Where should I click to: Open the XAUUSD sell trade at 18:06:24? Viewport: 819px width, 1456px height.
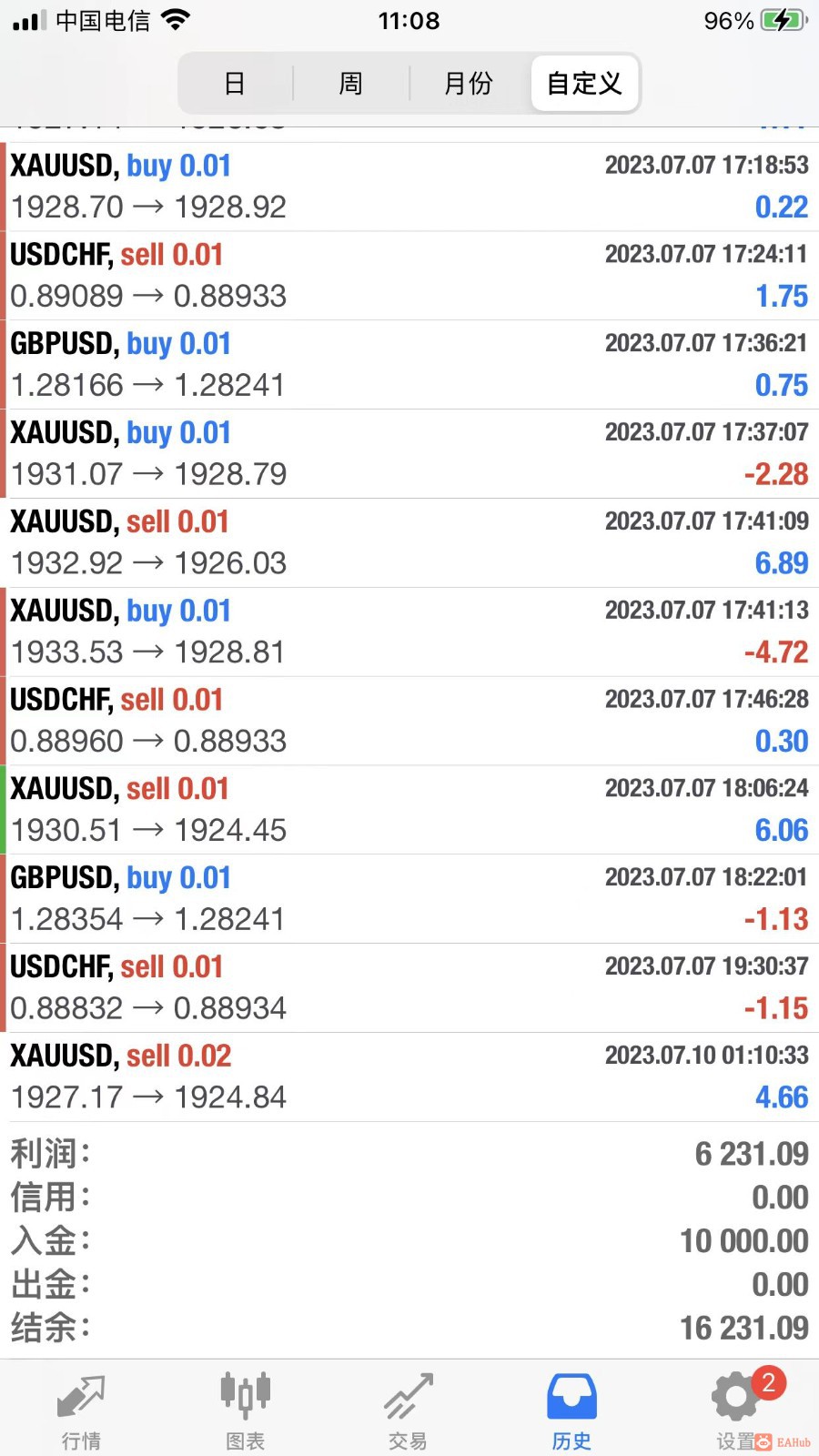pyautogui.click(x=409, y=810)
